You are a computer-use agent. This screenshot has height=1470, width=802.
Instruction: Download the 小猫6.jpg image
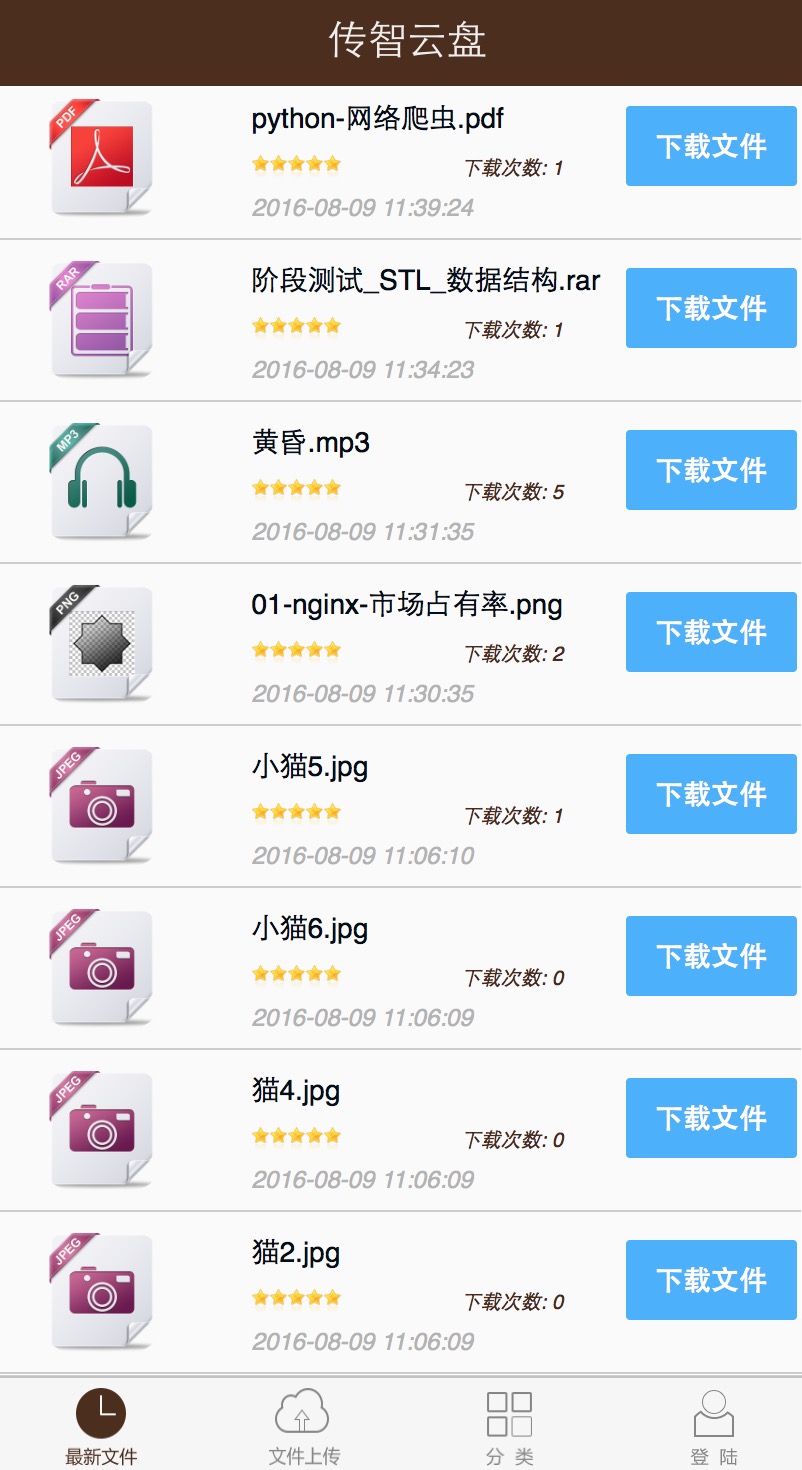pos(711,956)
